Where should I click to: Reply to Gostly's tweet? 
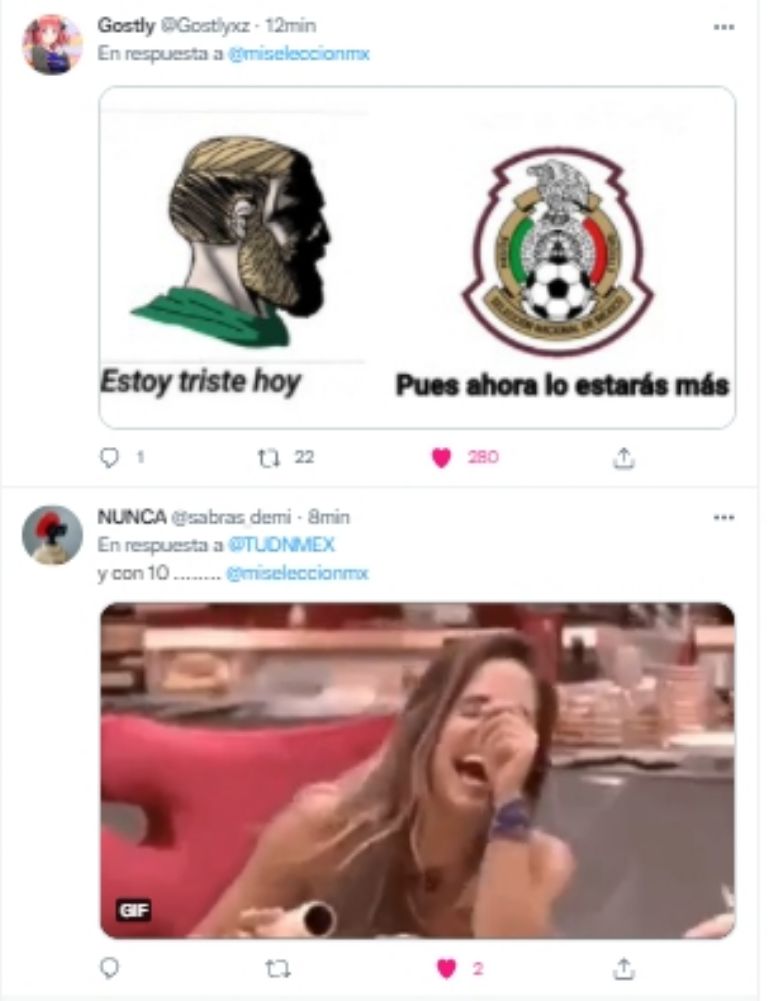tap(111, 457)
